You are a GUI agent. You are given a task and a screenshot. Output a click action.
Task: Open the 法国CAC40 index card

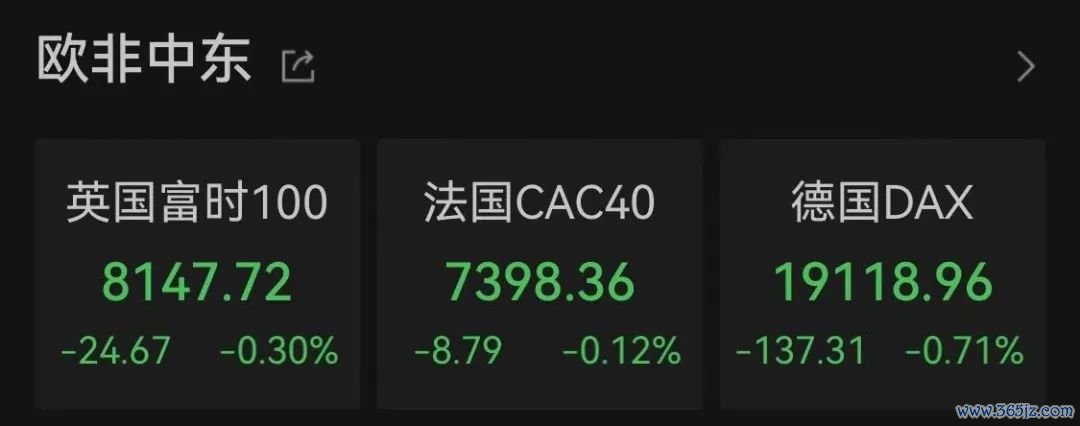[539, 274]
